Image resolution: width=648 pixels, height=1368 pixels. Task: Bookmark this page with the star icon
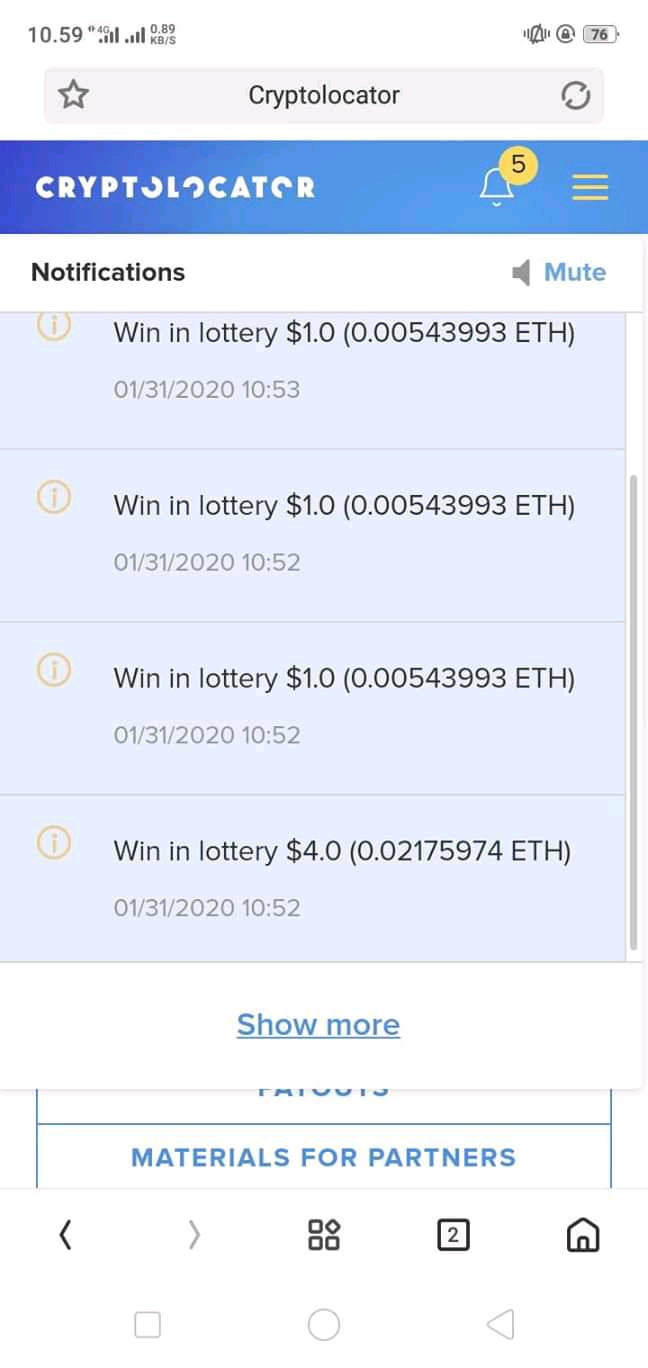(x=73, y=96)
